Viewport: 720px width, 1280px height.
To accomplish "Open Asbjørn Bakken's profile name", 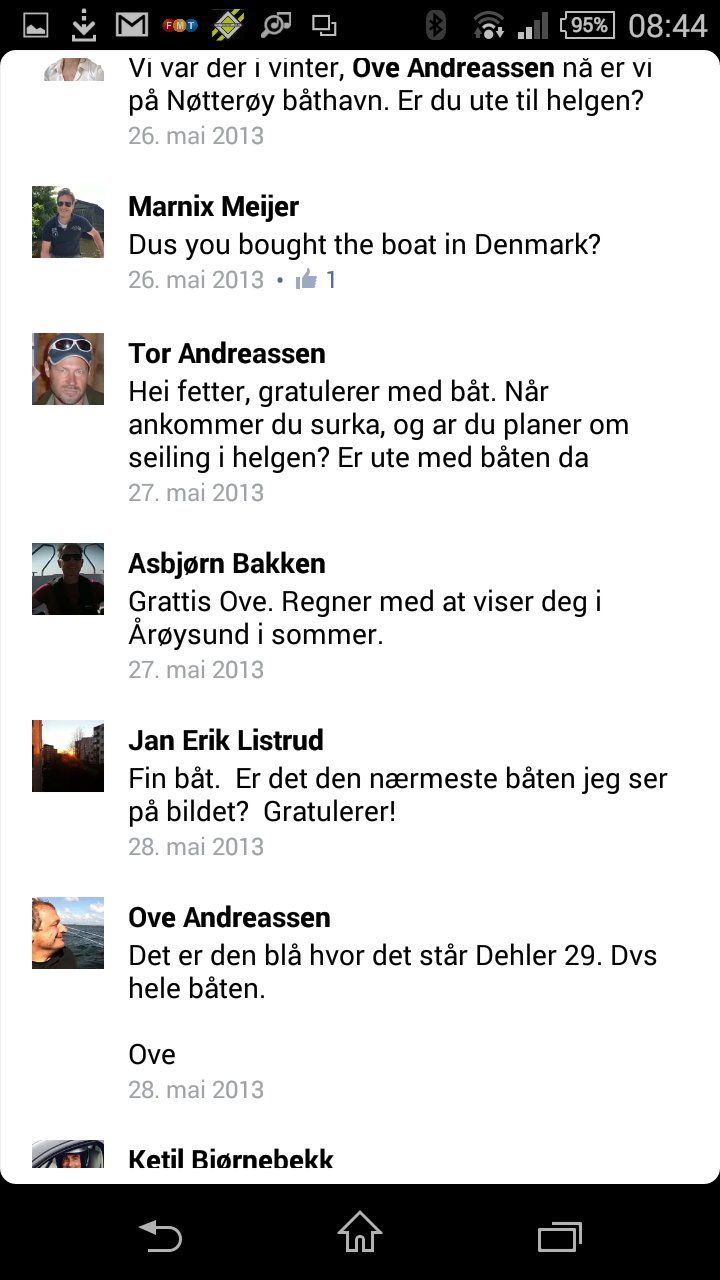I will (x=227, y=563).
